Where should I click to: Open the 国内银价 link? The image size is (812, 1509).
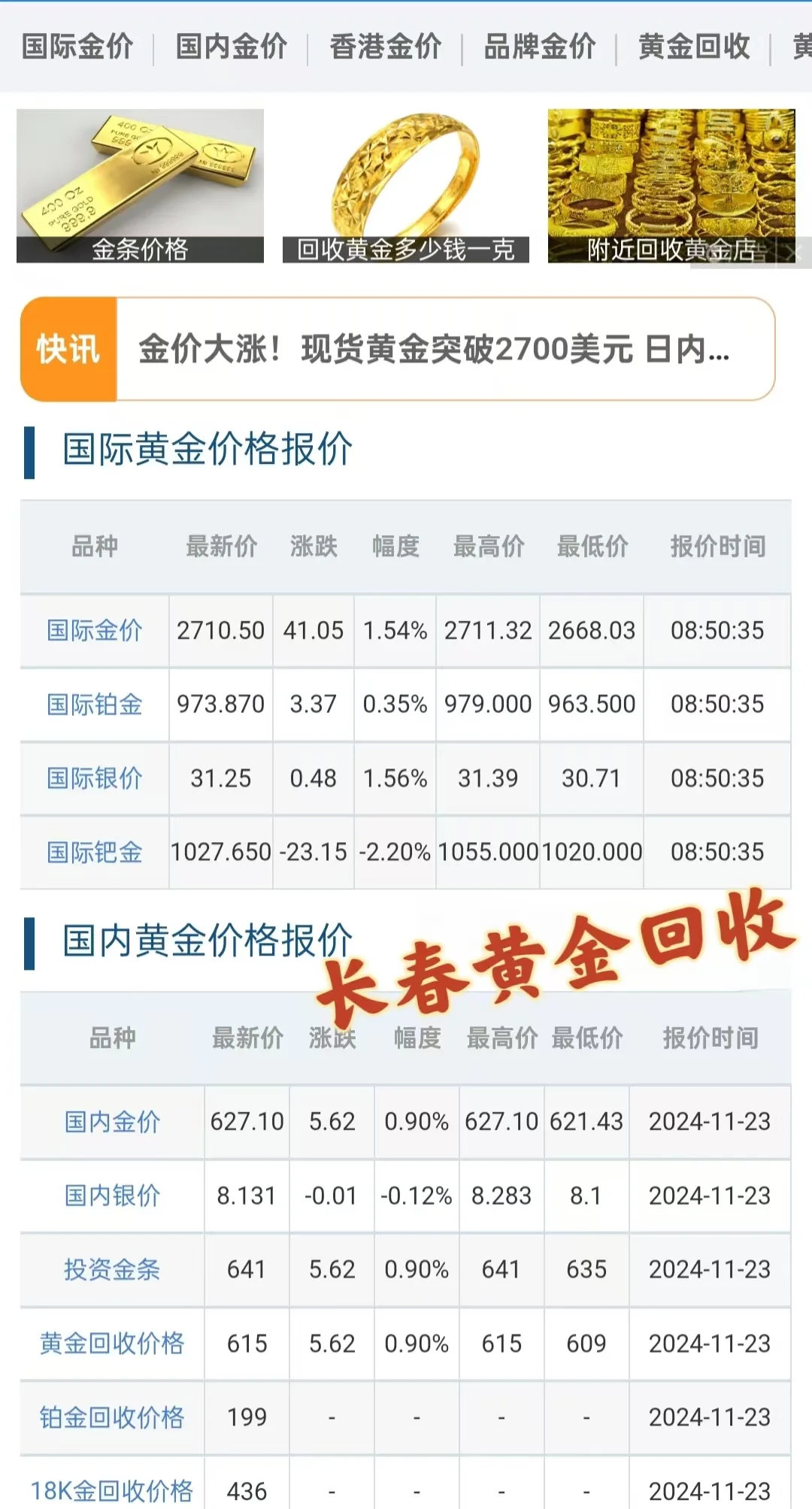point(112,1195)
